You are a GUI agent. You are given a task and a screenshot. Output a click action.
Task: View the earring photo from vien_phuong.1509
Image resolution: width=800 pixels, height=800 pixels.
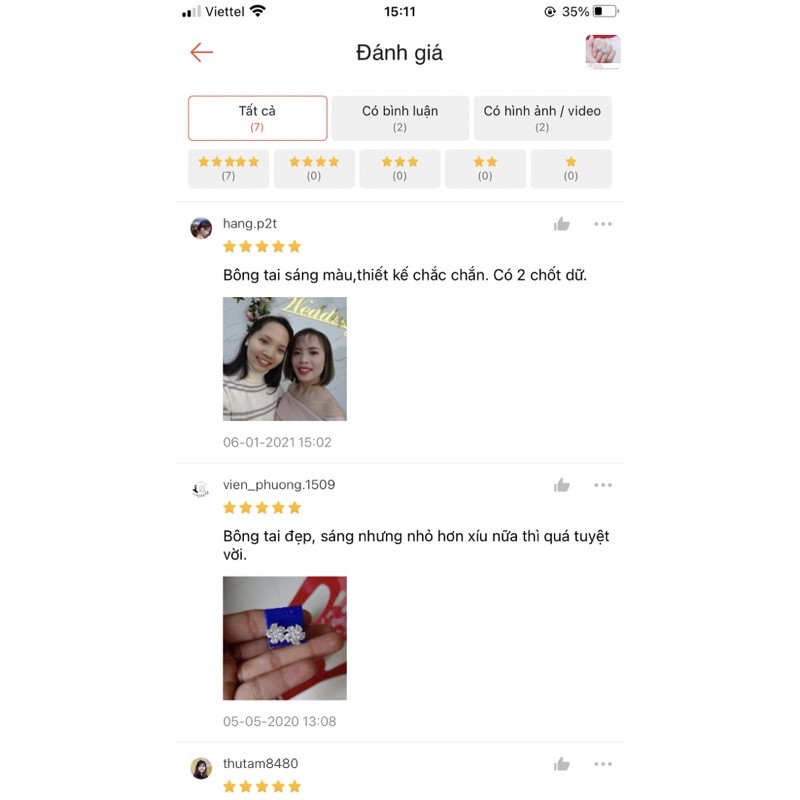pos(284,637)
